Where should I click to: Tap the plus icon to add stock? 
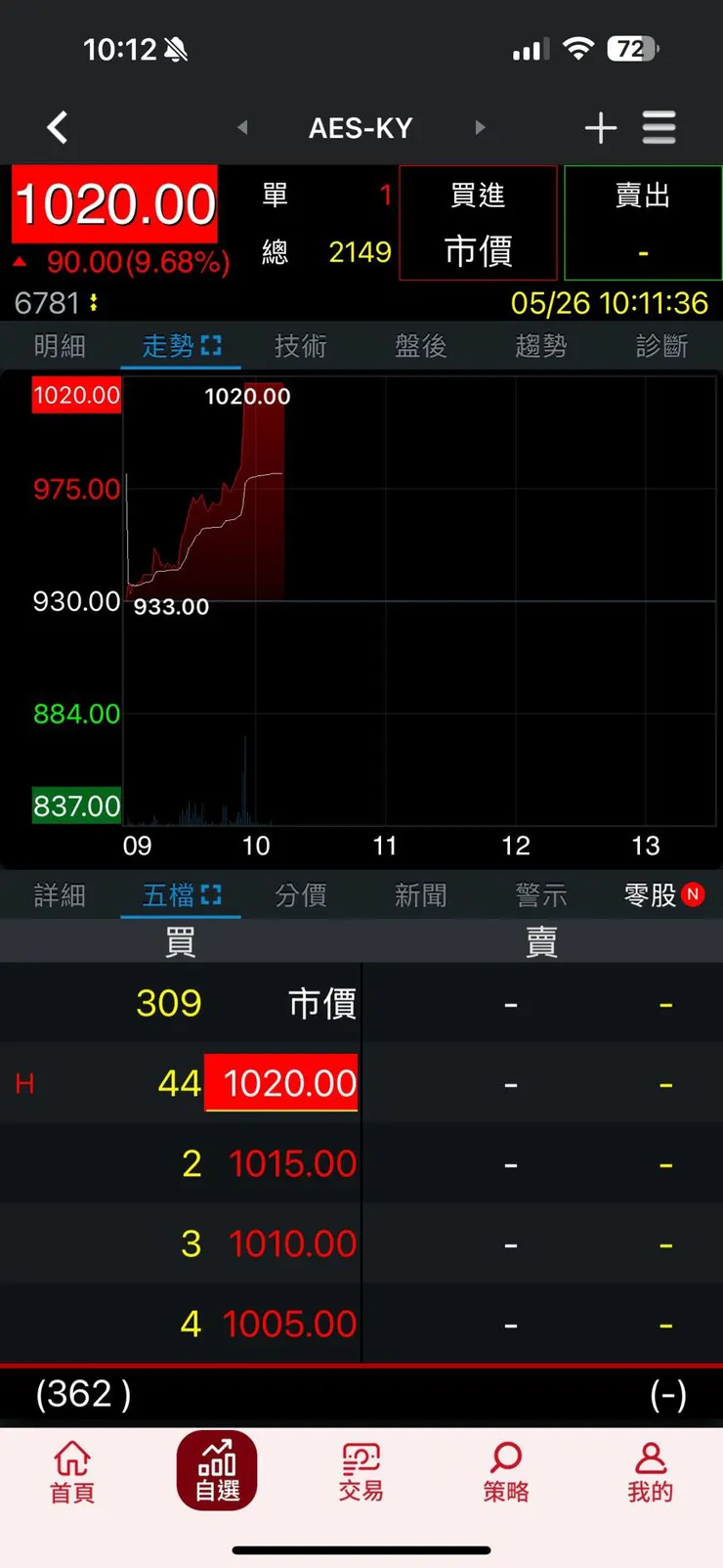pos(601,127)
